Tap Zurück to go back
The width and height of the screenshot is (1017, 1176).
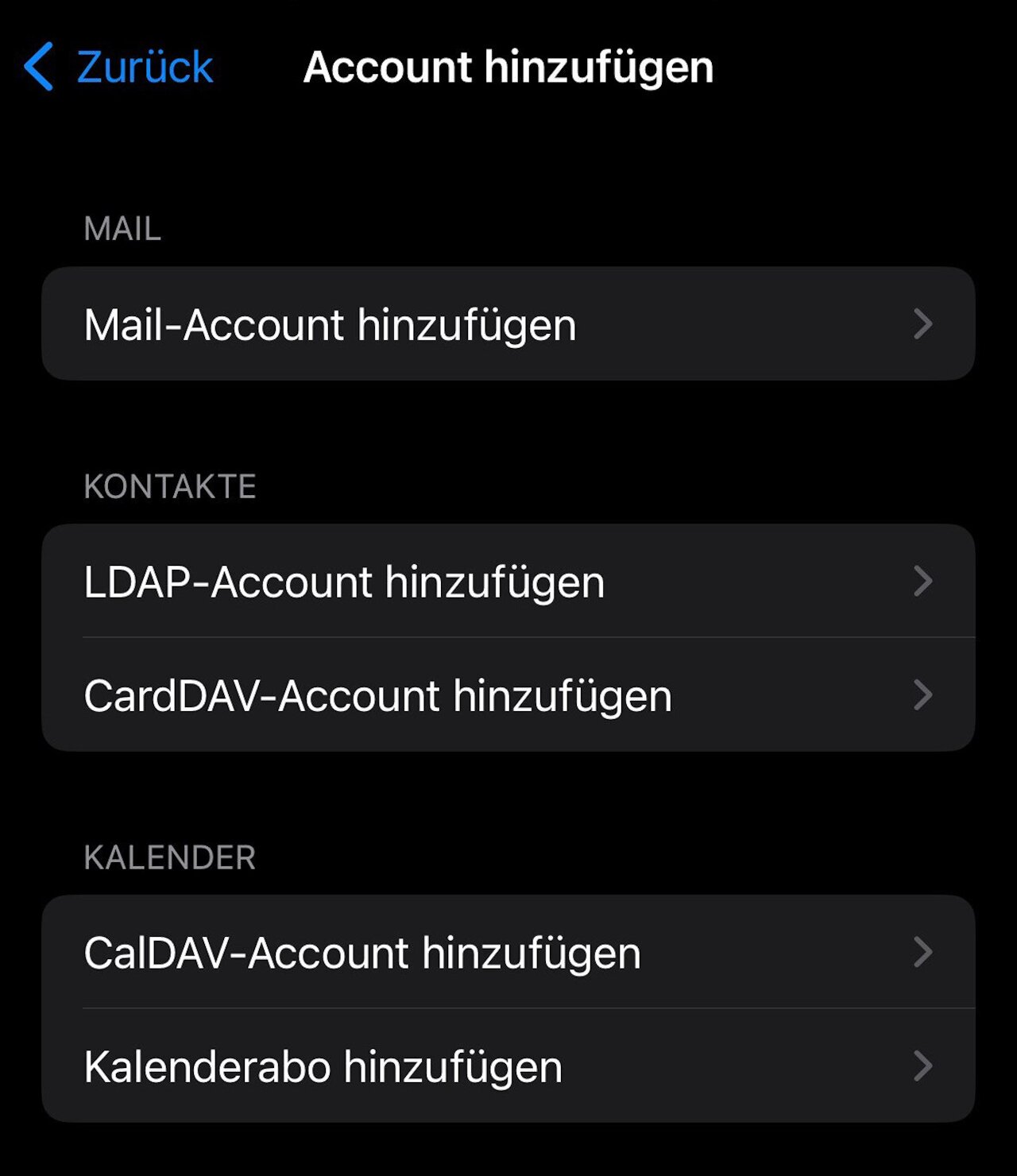tap(141, 68)
